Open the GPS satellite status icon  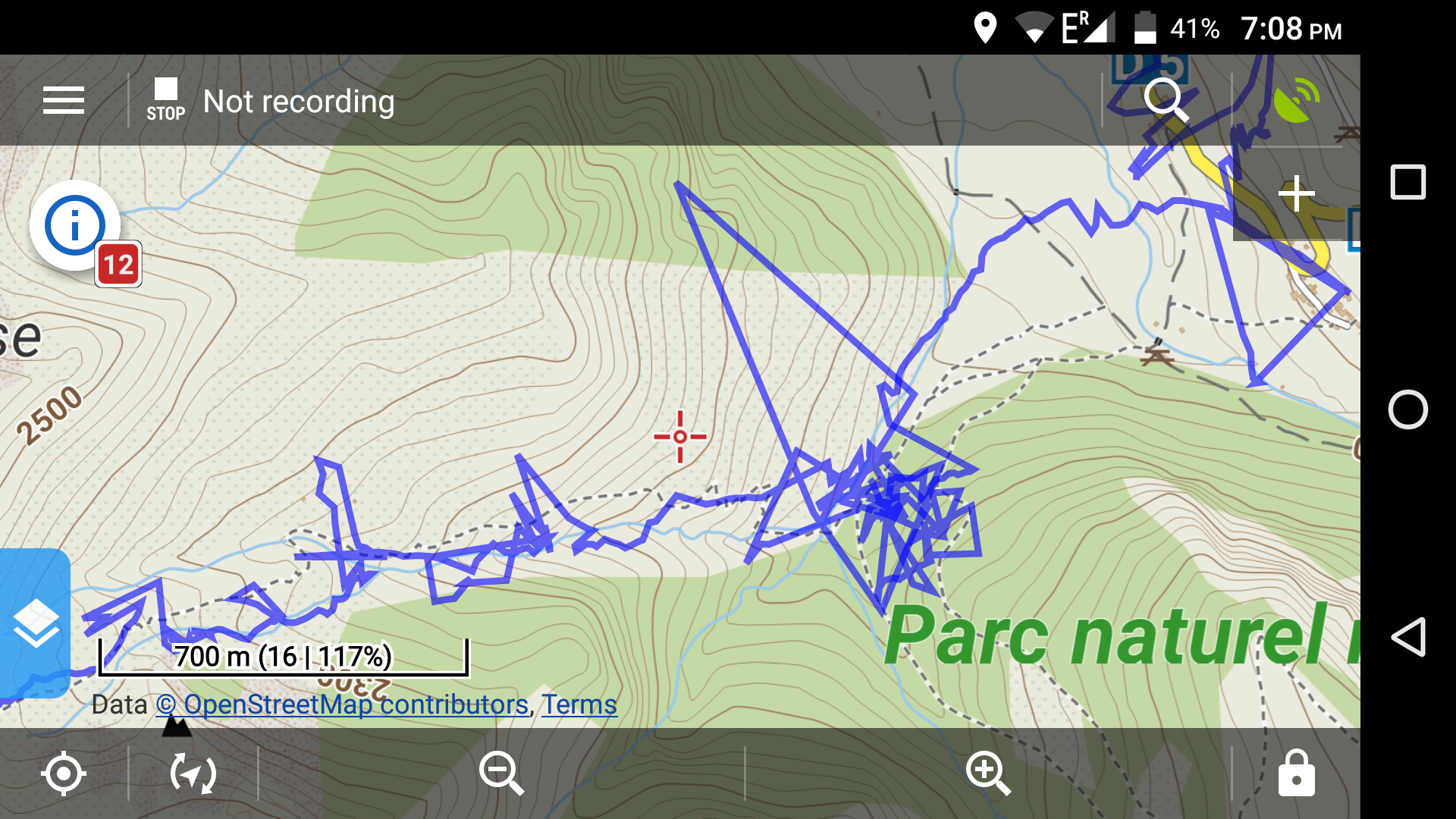(x=1296, y=100)
